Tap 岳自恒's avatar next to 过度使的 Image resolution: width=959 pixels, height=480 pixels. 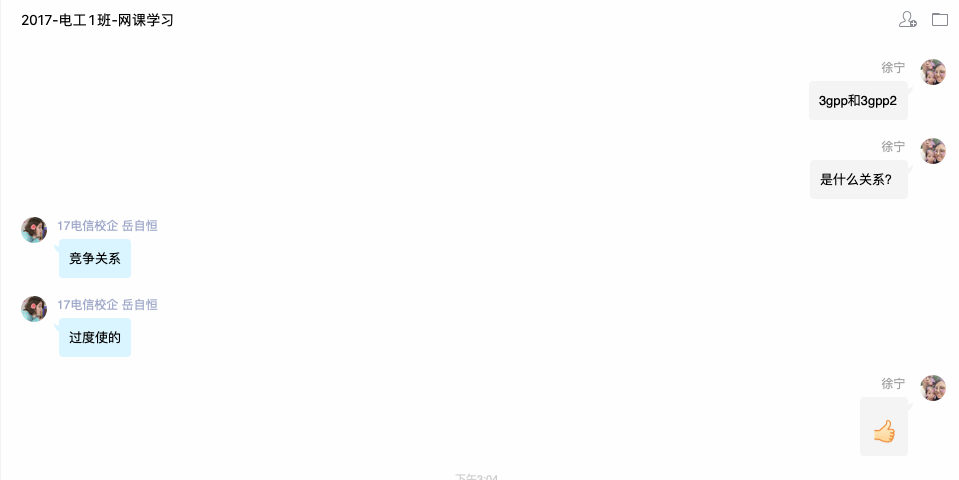pos(34,309)
